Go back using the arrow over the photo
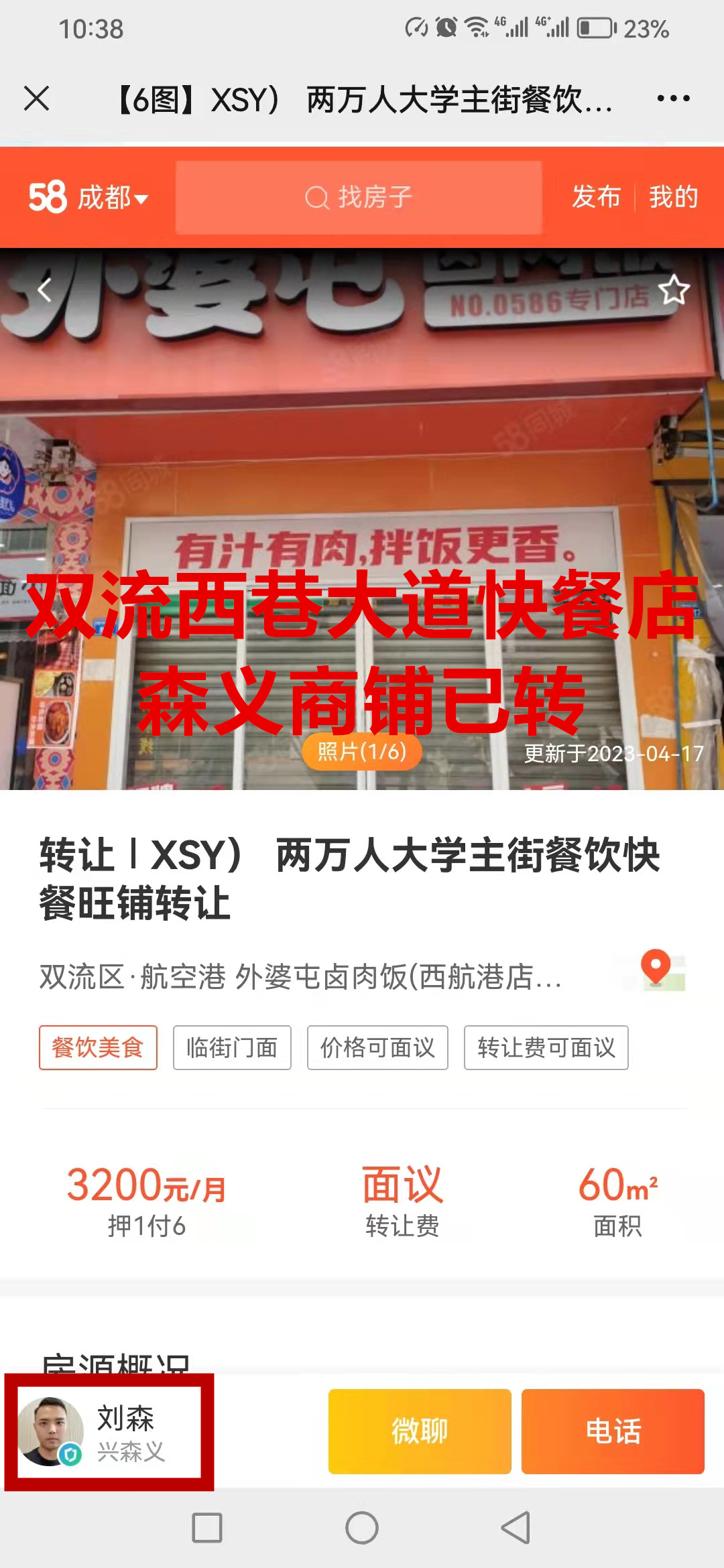 44,290
